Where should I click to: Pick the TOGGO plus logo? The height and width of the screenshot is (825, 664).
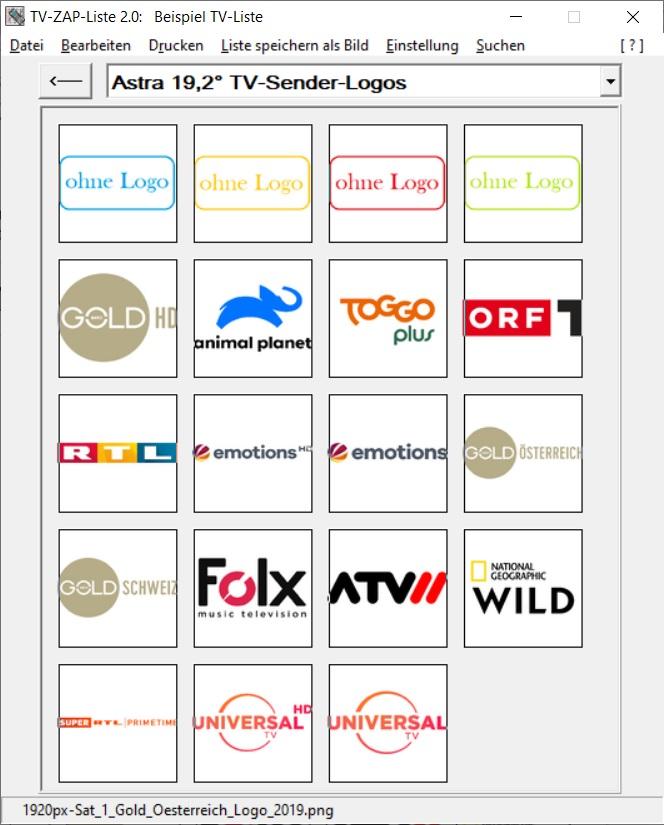(x=388, y=318)
